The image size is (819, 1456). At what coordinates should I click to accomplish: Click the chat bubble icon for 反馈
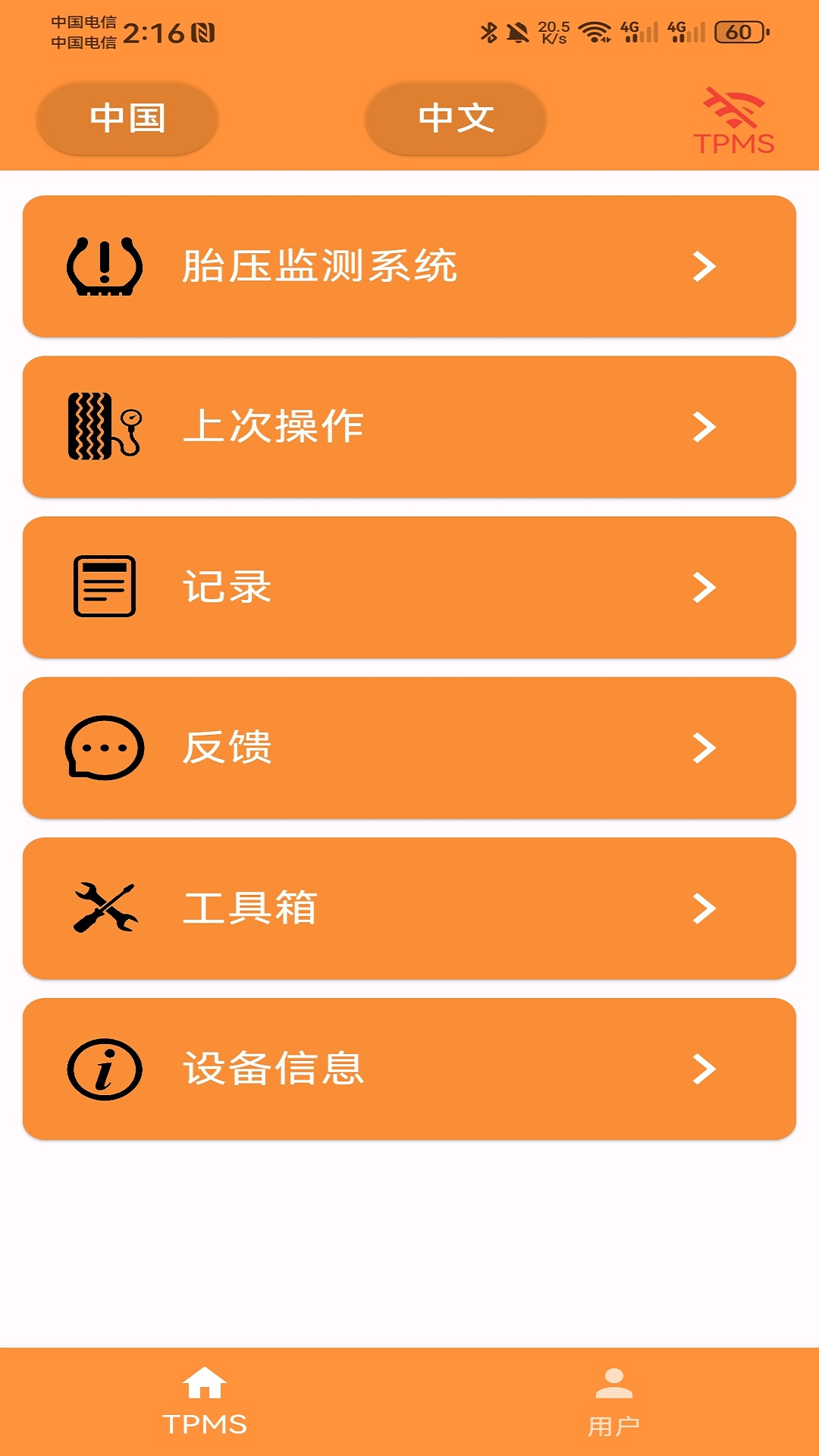[x=105, y=749]
